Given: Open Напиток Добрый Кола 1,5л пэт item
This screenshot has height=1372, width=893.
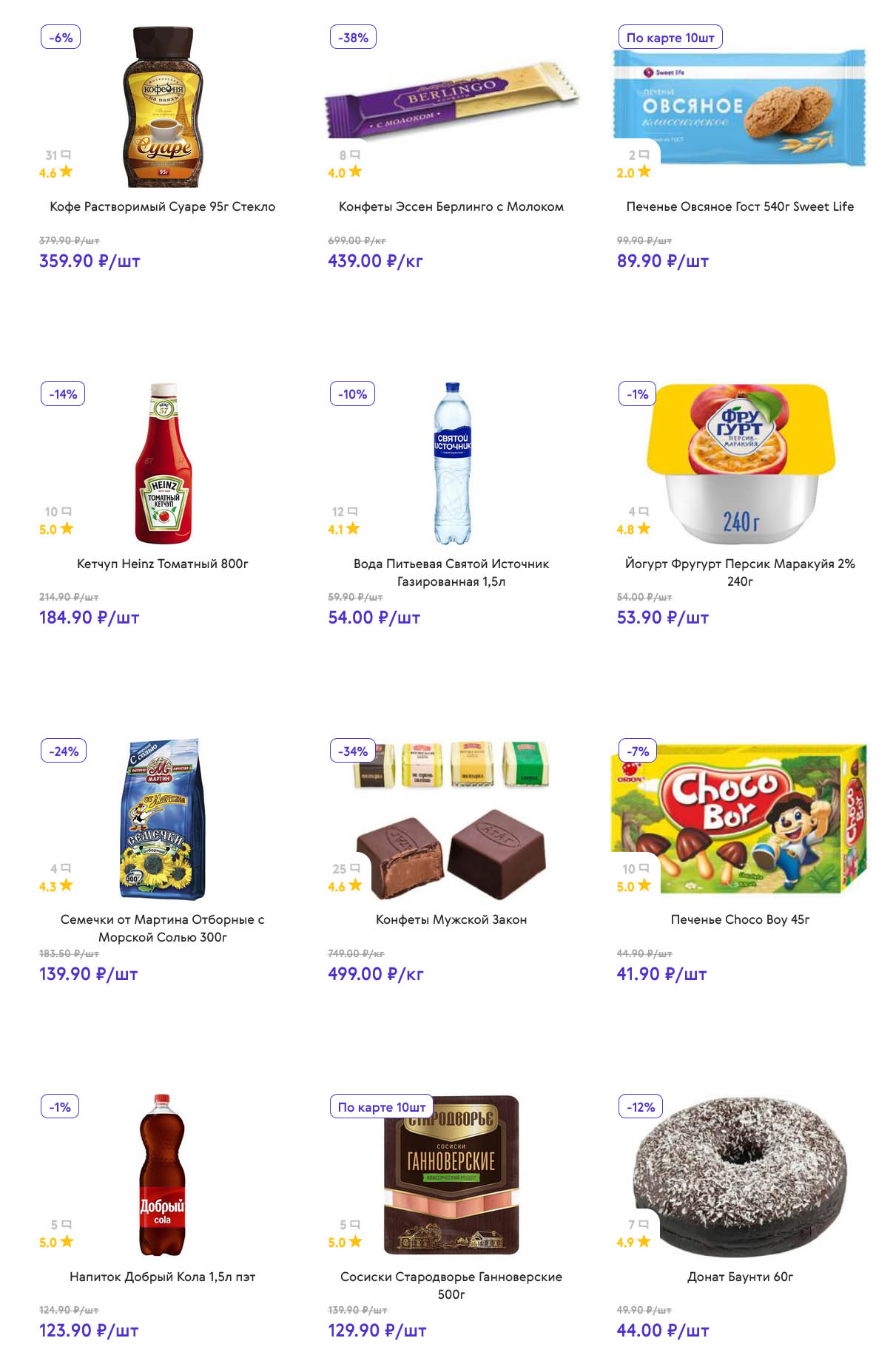Looking at the screenshot, I should pos(162,1277).
